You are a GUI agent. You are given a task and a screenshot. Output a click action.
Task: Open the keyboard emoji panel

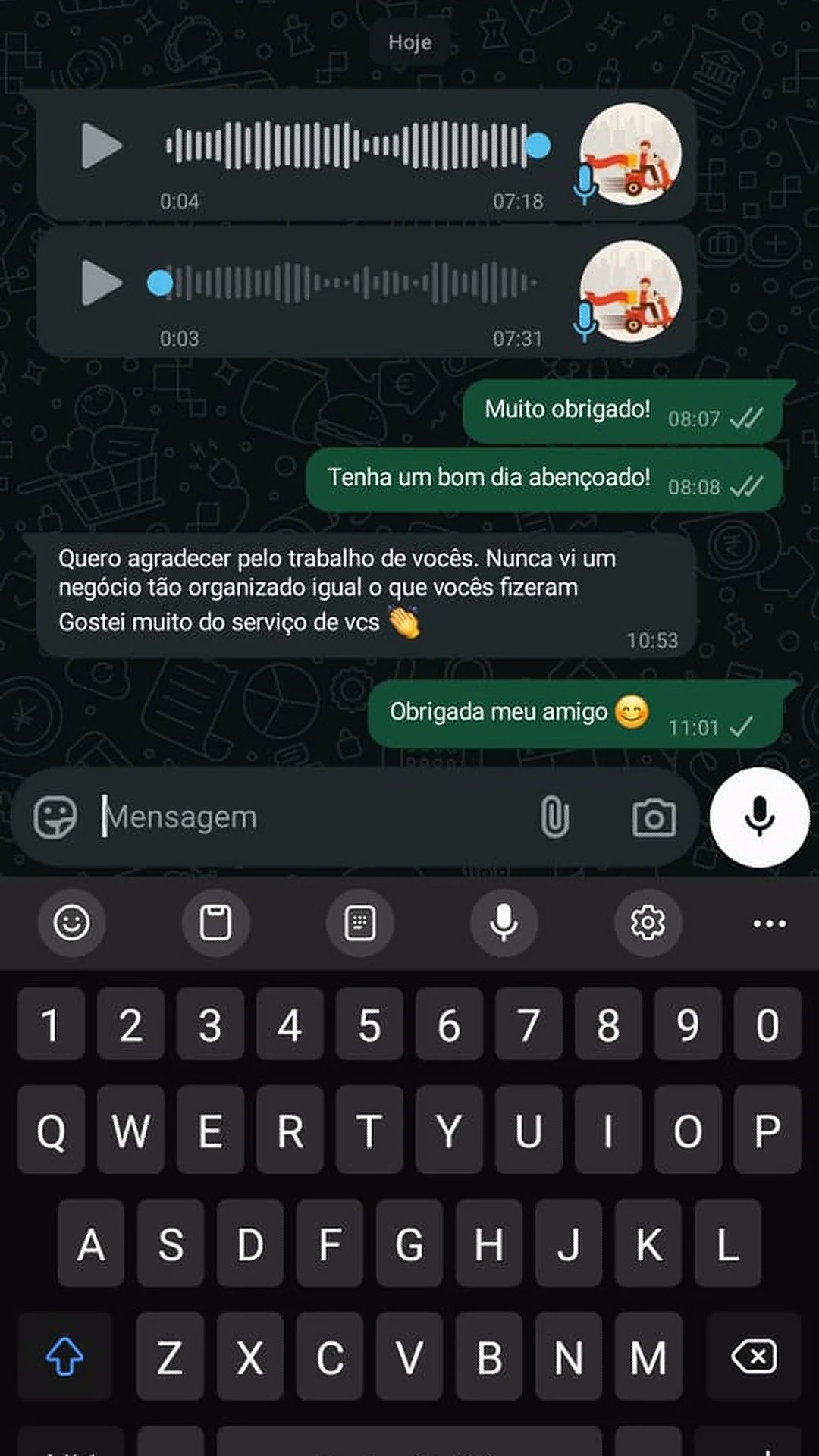(x=72, y=923)
